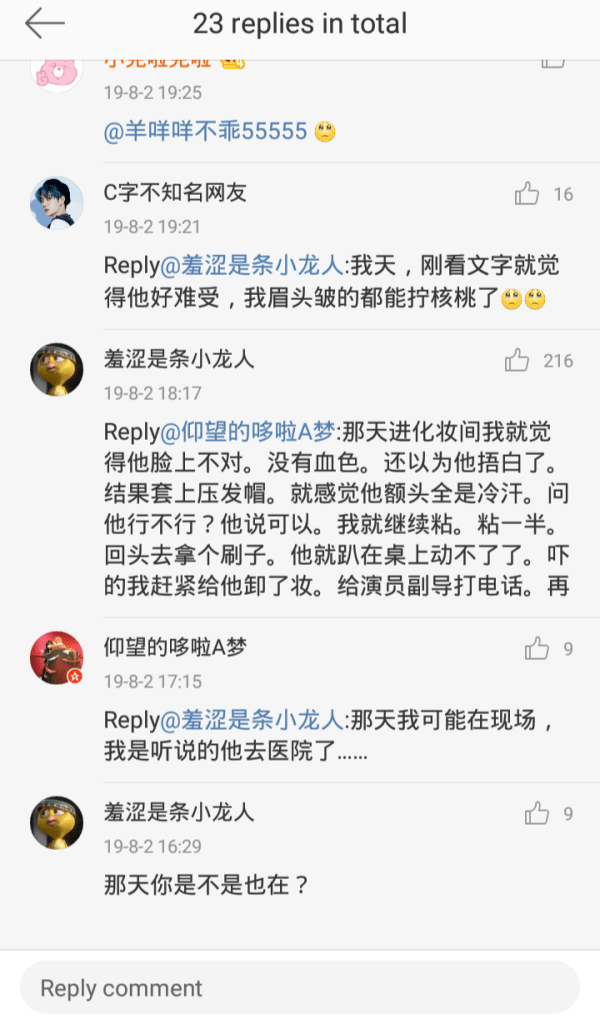Screen dimensions: 600x1024
Task: Like 羞涩是条小龙人's comment posted at 16:29
Action: tap(537, 813)
